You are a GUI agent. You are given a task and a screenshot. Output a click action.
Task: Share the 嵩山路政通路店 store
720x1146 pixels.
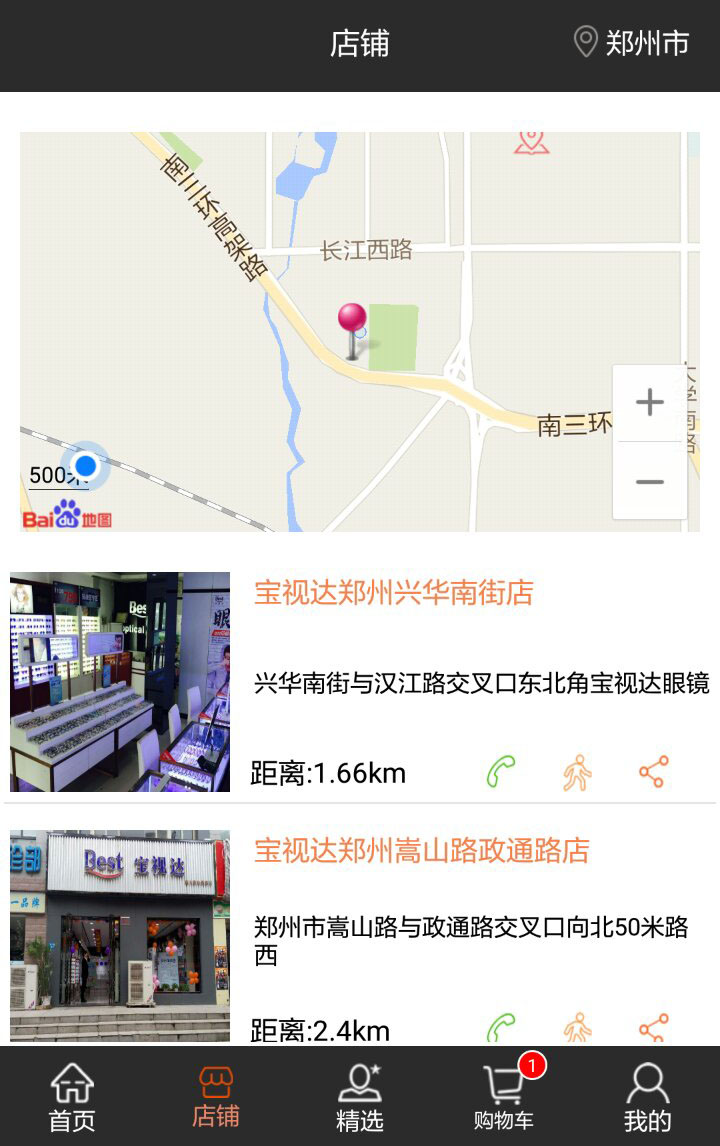click(653, 1027)
